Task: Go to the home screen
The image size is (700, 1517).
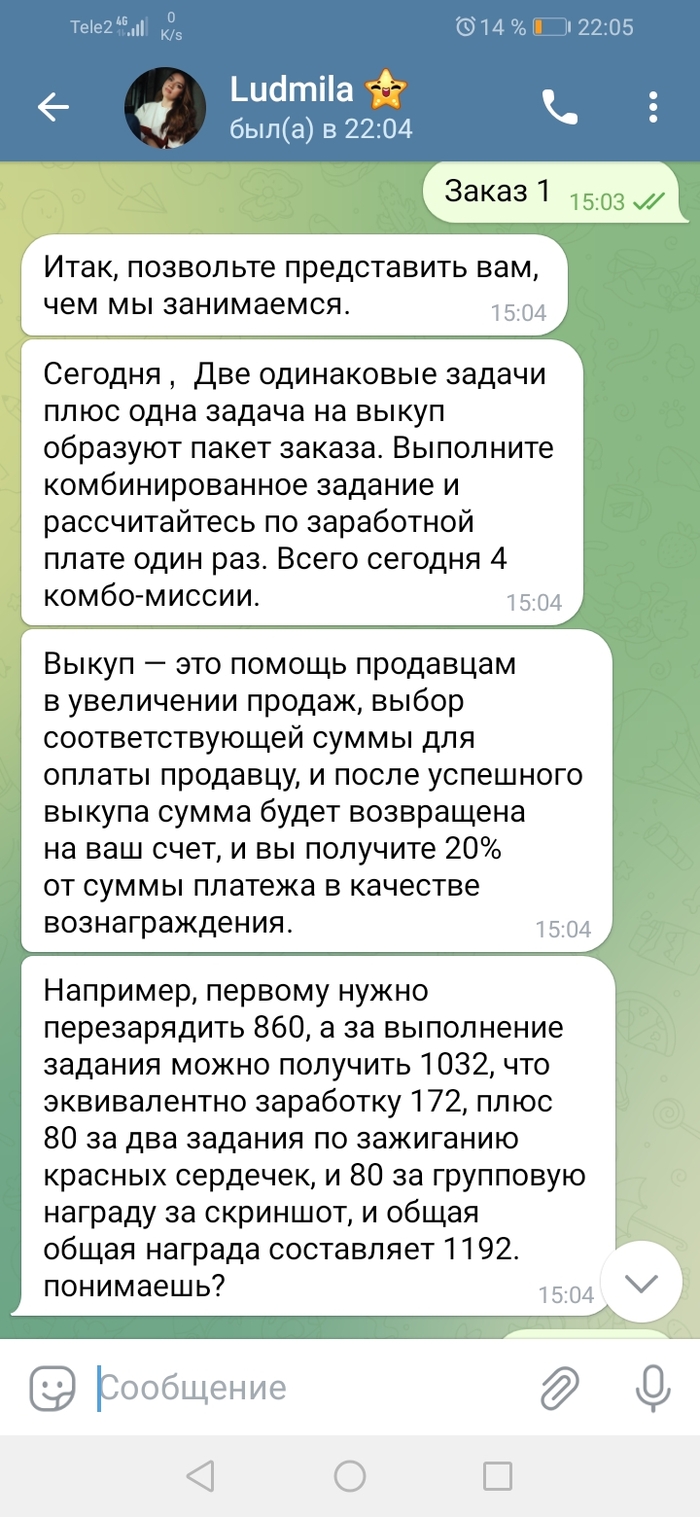Action: click(350, 1475)
